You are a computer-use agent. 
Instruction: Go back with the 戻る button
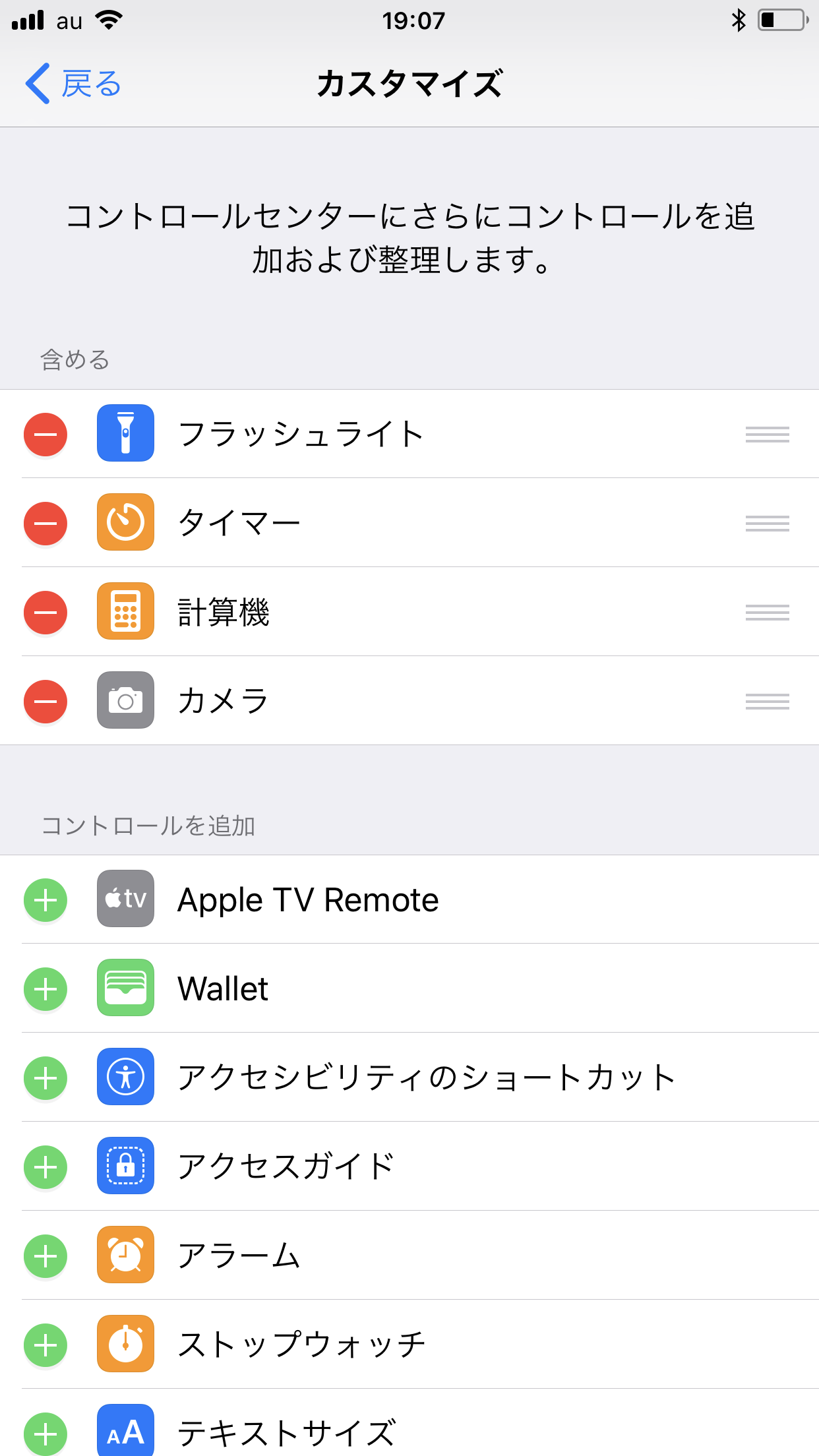[x=74, y=84]
